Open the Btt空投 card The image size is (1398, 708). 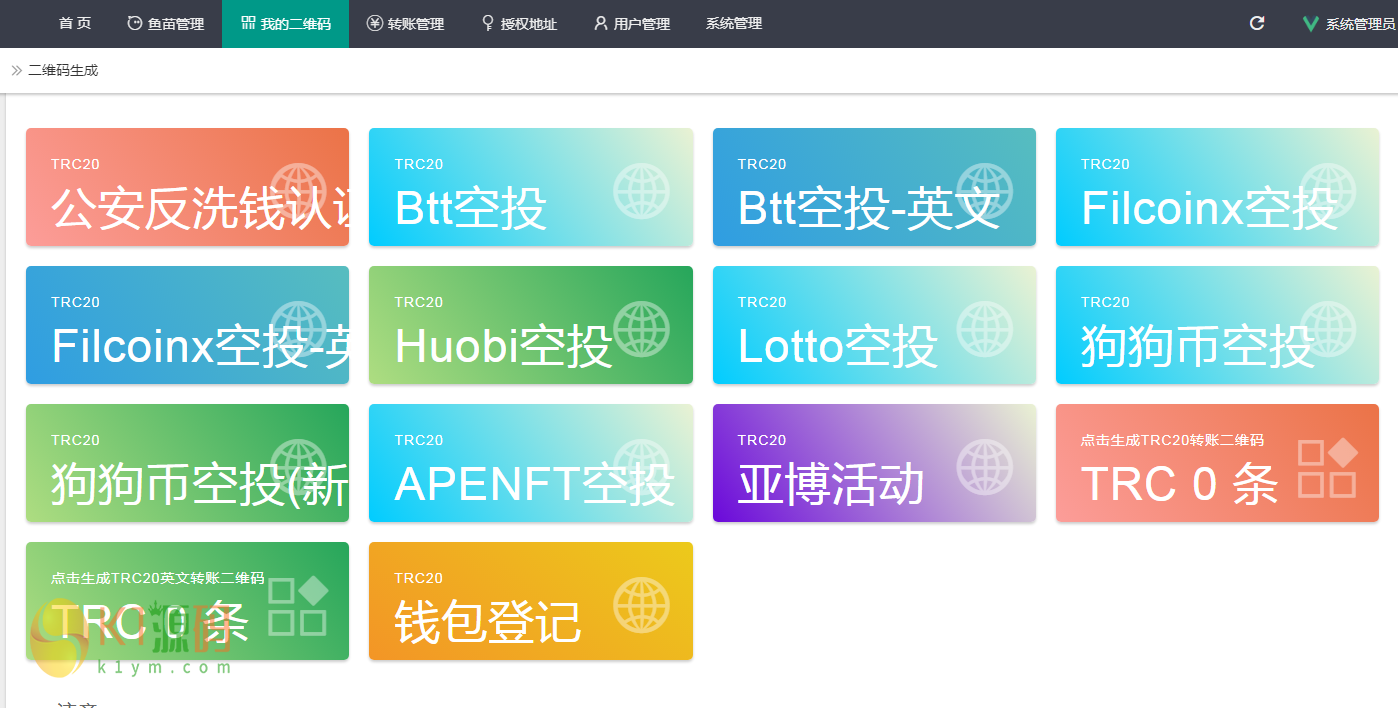530,187
